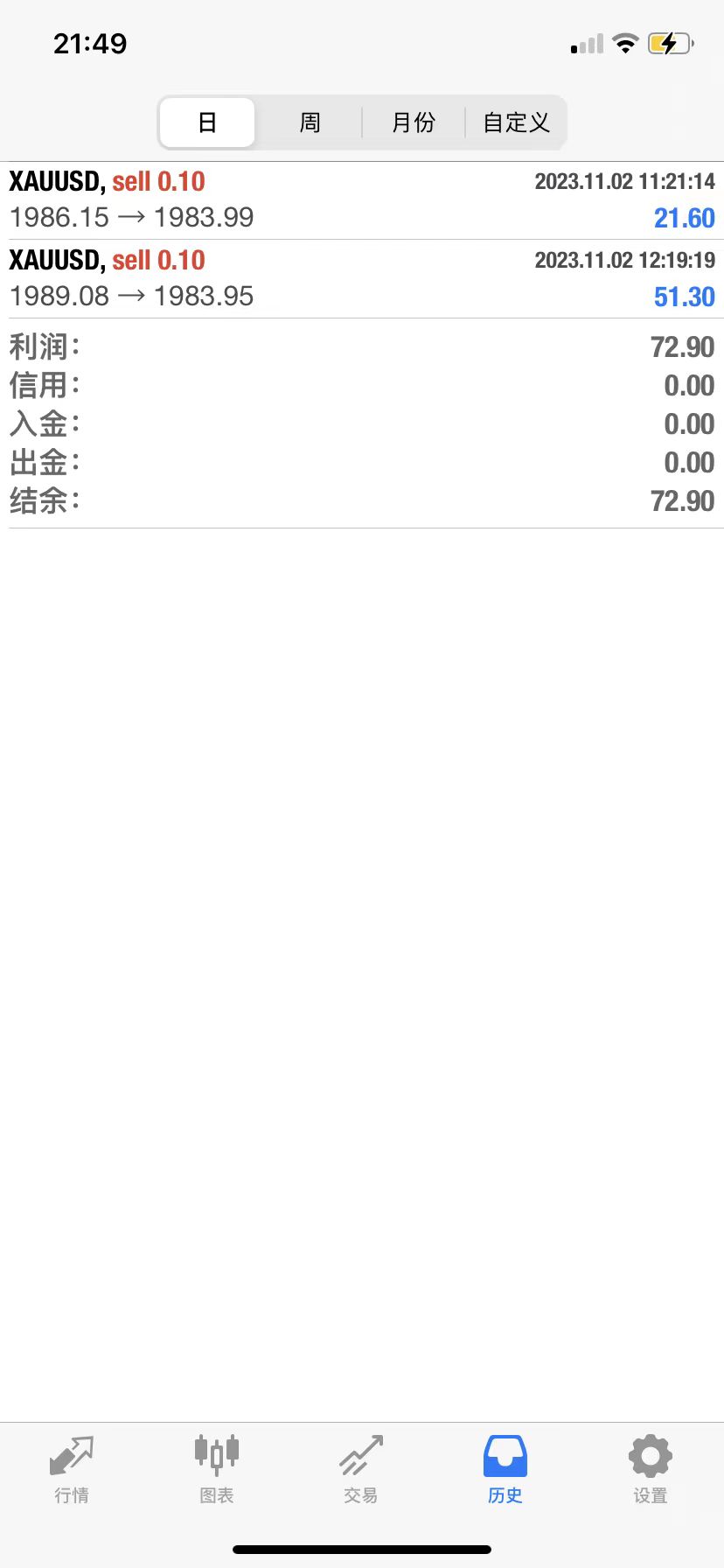724x1568 pixels.
Task: Choose the 自定义 custom period
Action: click(x=516, y=122)
